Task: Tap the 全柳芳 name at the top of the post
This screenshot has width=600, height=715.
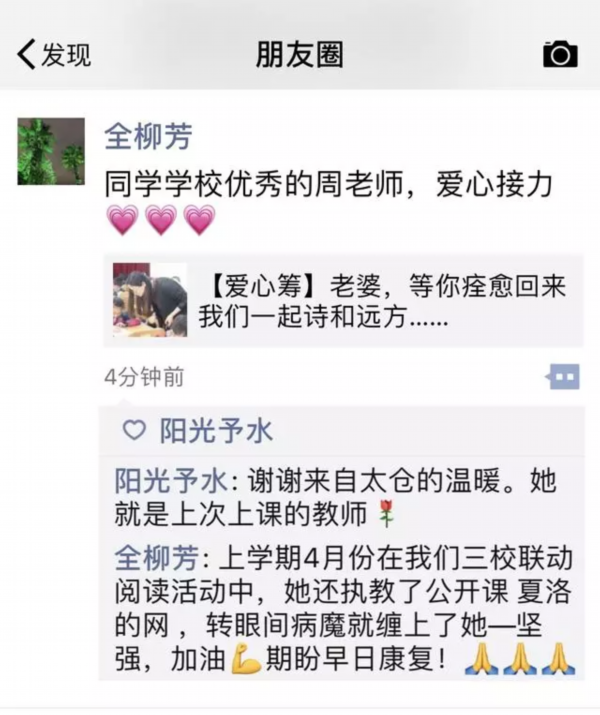Action: click(x=148, y=136)
